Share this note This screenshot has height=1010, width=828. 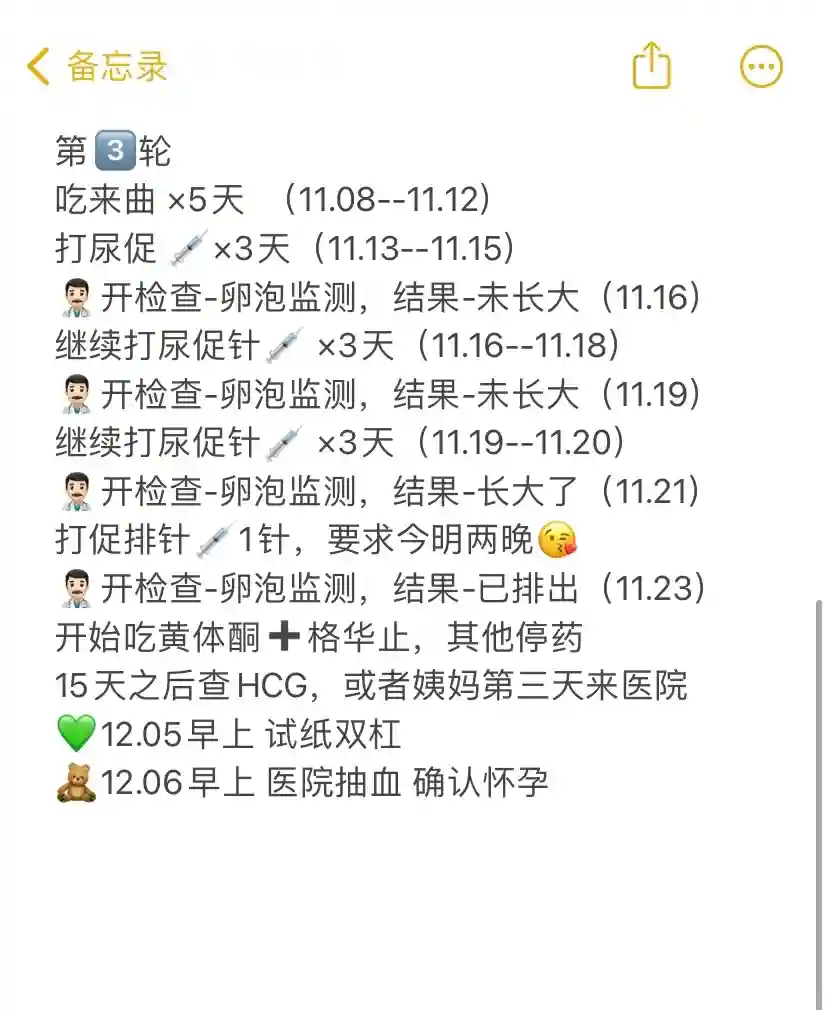point(651,66)
